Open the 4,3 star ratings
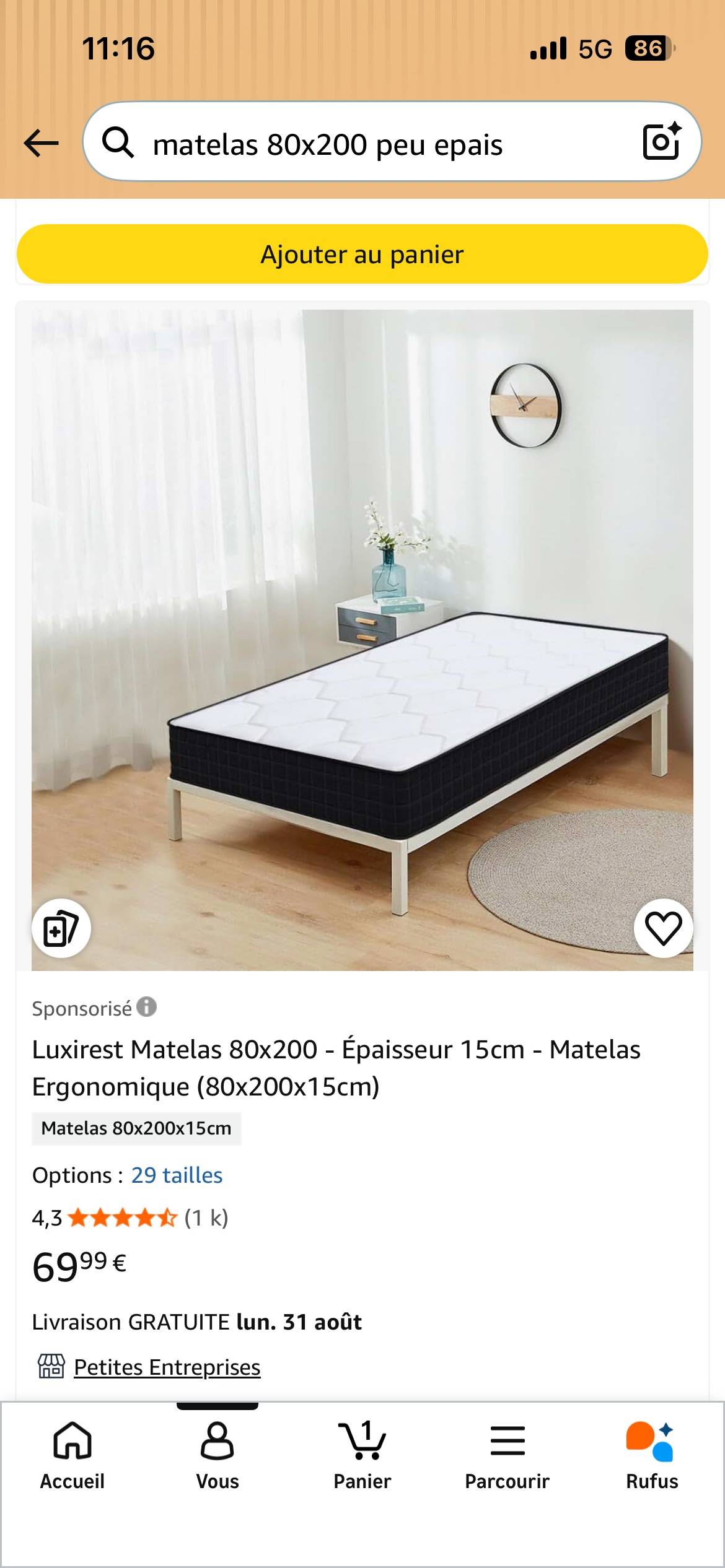The height and width of the screenshot is (1568, 725). tap(130, 1218)
